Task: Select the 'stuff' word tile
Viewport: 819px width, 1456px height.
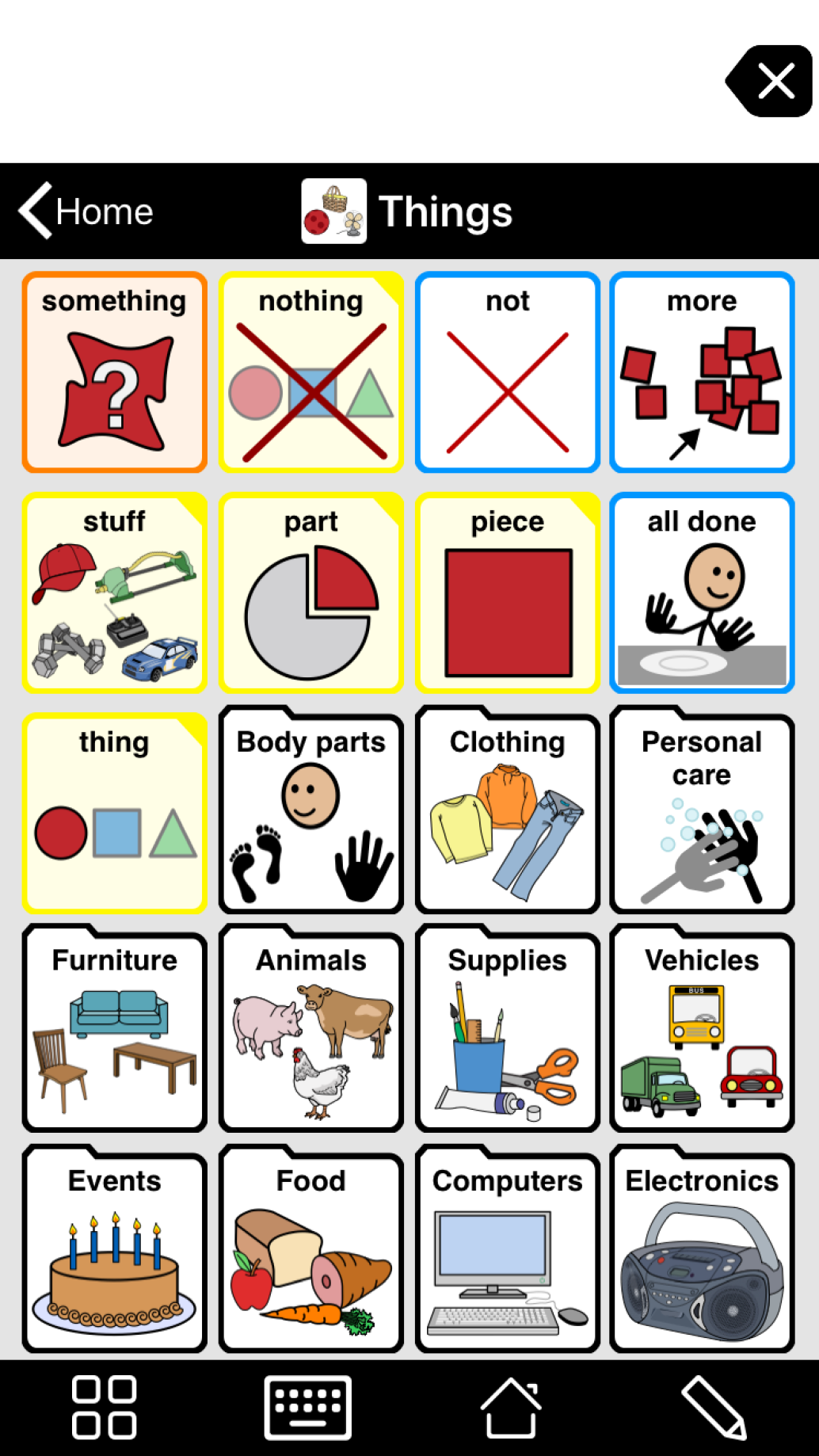Action: 115,593
